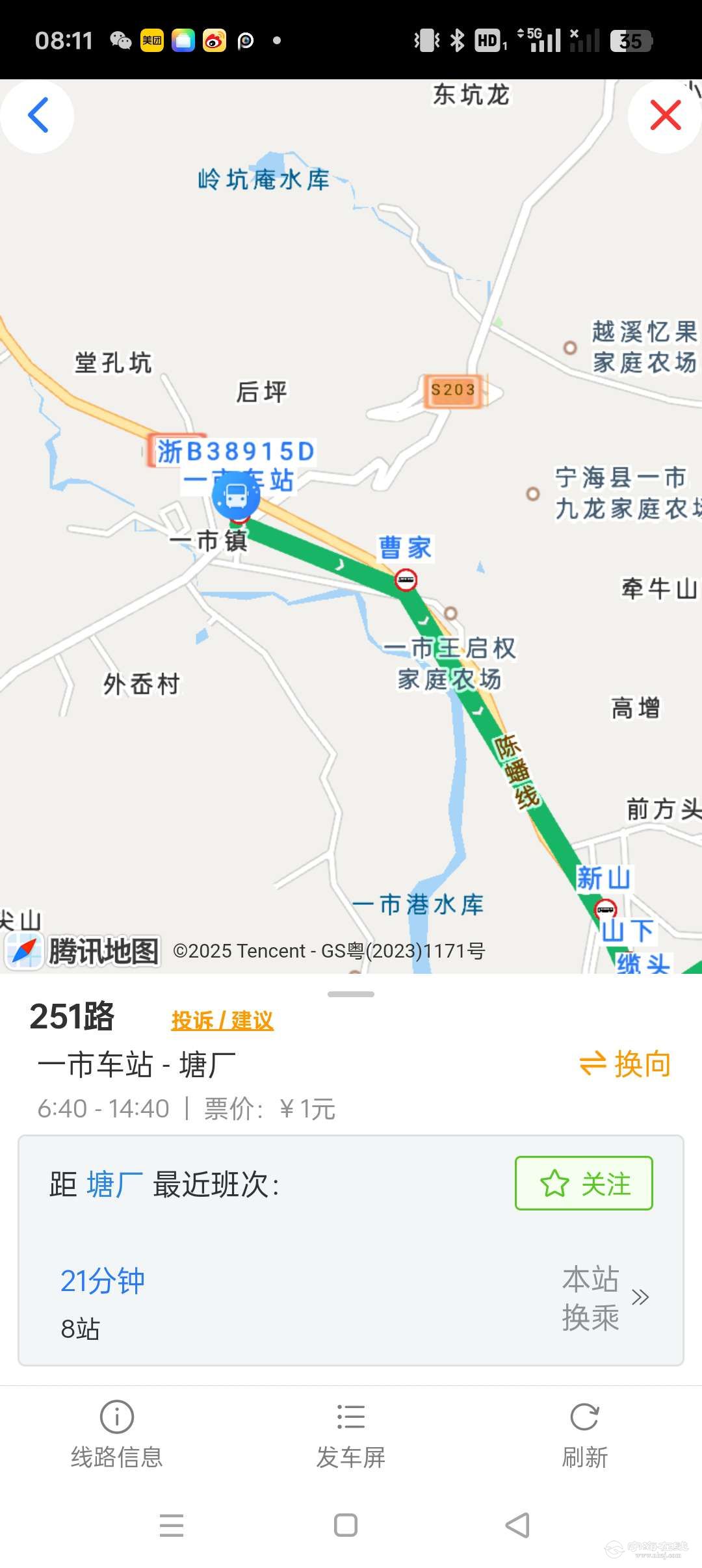
Task: Tap the 塘厂 station name link
Action: 115,1184
